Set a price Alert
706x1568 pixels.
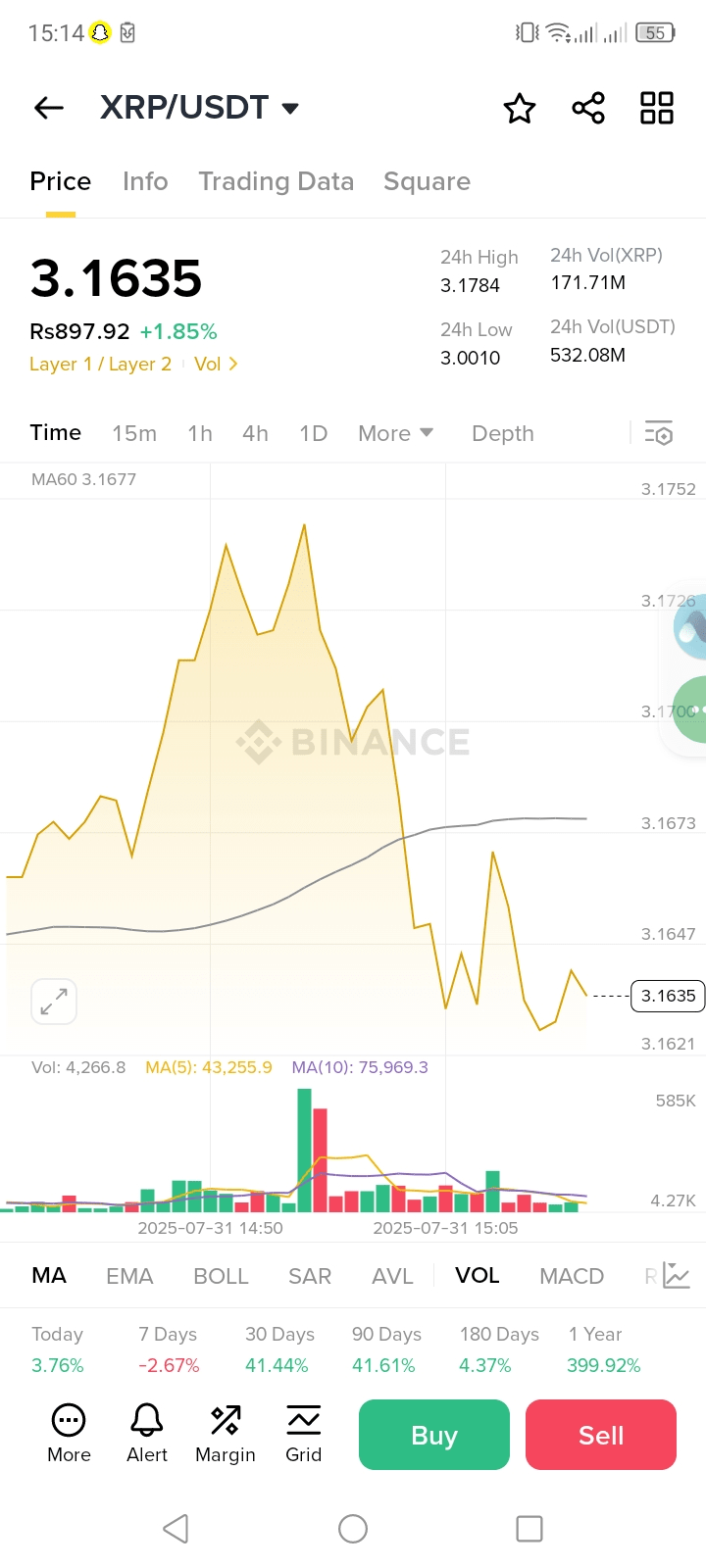tap(147, 1434)
